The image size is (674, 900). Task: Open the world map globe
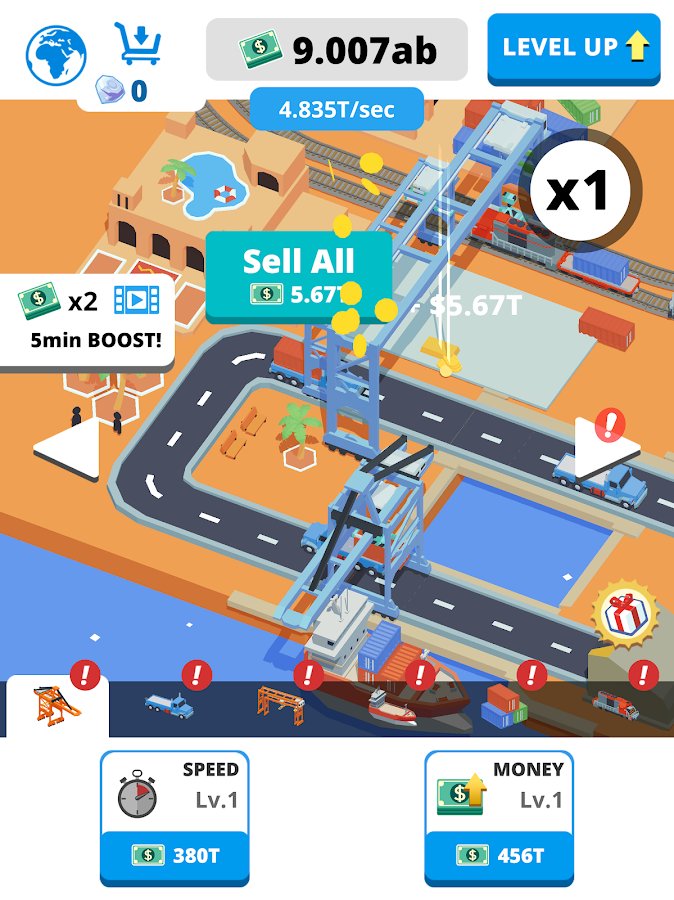click(x=56, y=55)
